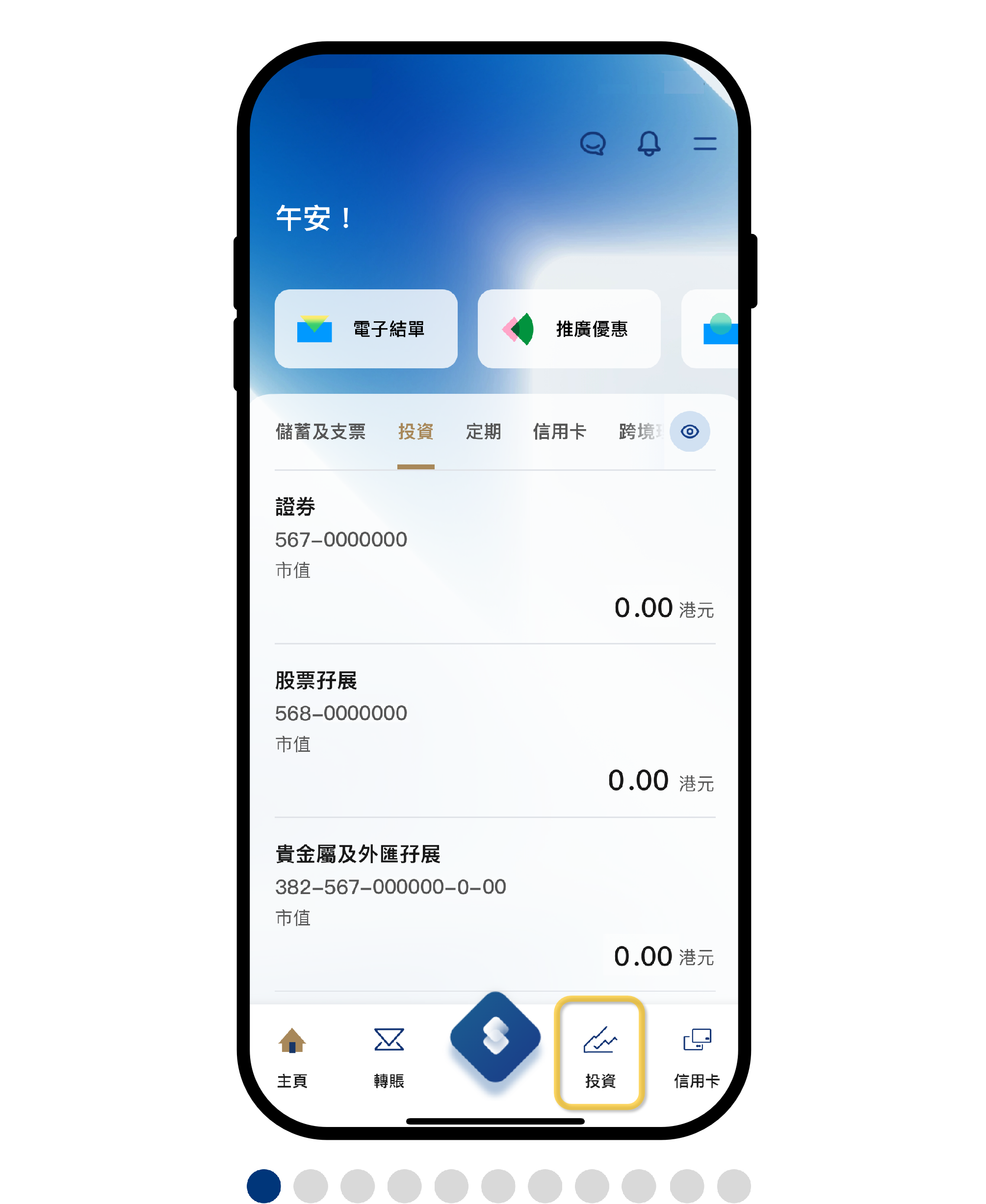Open the chat support icon

coord(593,143)
